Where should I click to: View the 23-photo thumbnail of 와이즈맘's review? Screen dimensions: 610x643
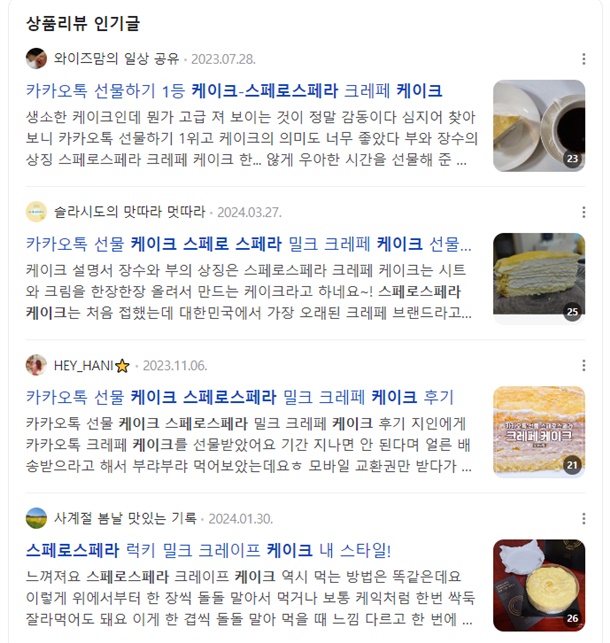(539, 125)
